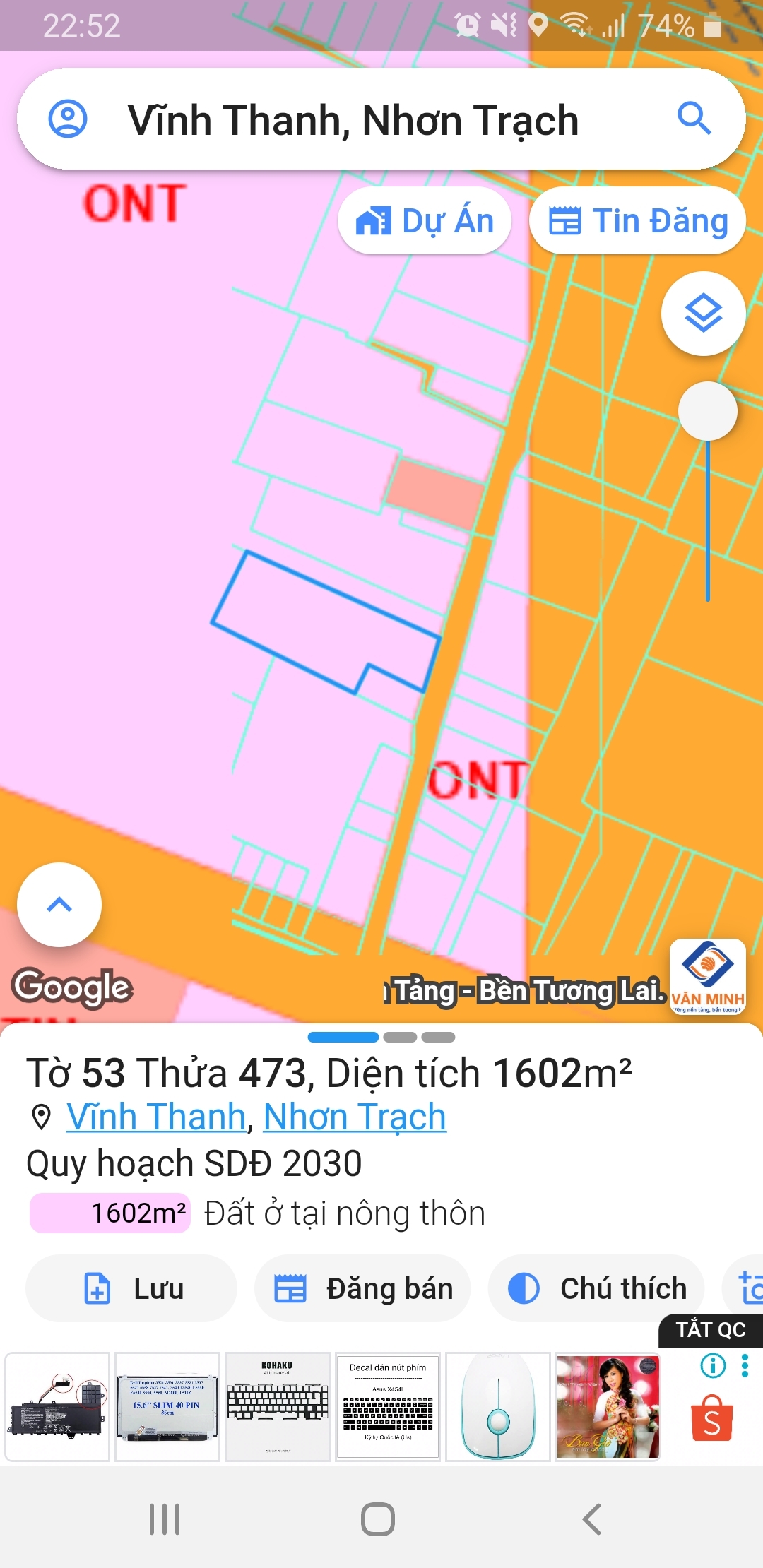Expand panel with the up chevron

point(59,905)
